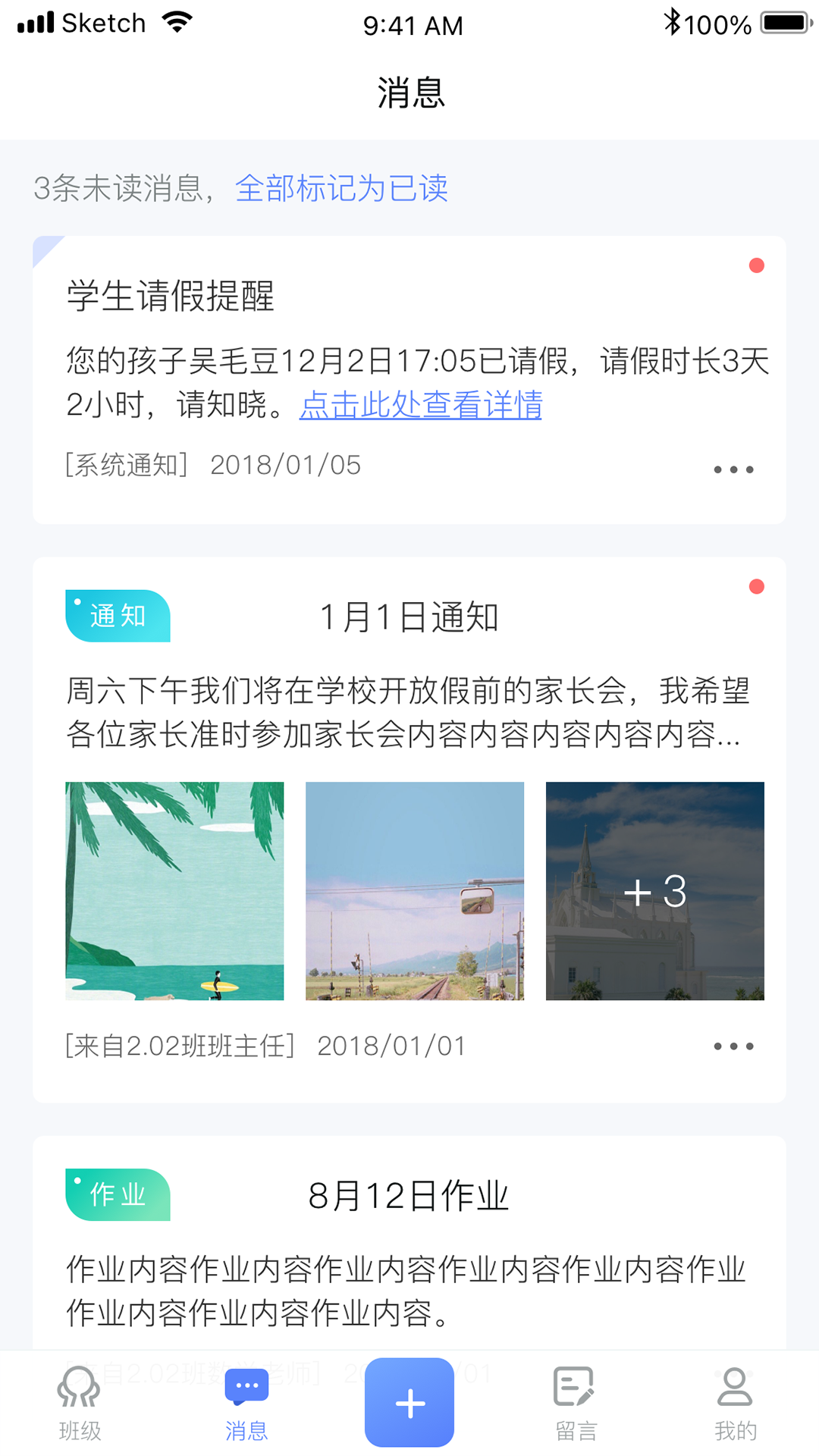Viewport: 819px width, 1456px height.
Task: Click the Bluetooth icon in status bar
Action: coord(670,23)
